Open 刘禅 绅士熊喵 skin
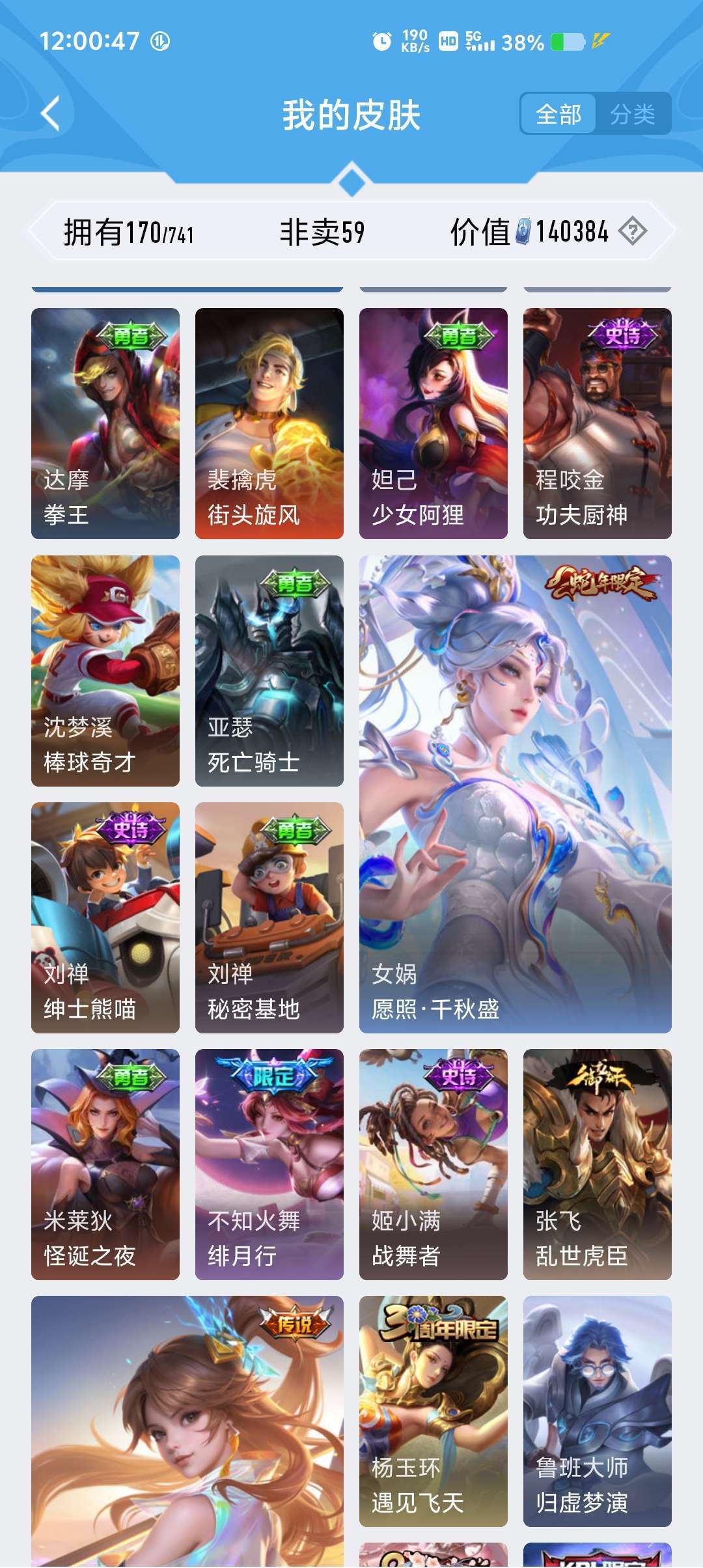Viewport: 703px width, 1568px height. pyautogui.click(x=105, y=917)
